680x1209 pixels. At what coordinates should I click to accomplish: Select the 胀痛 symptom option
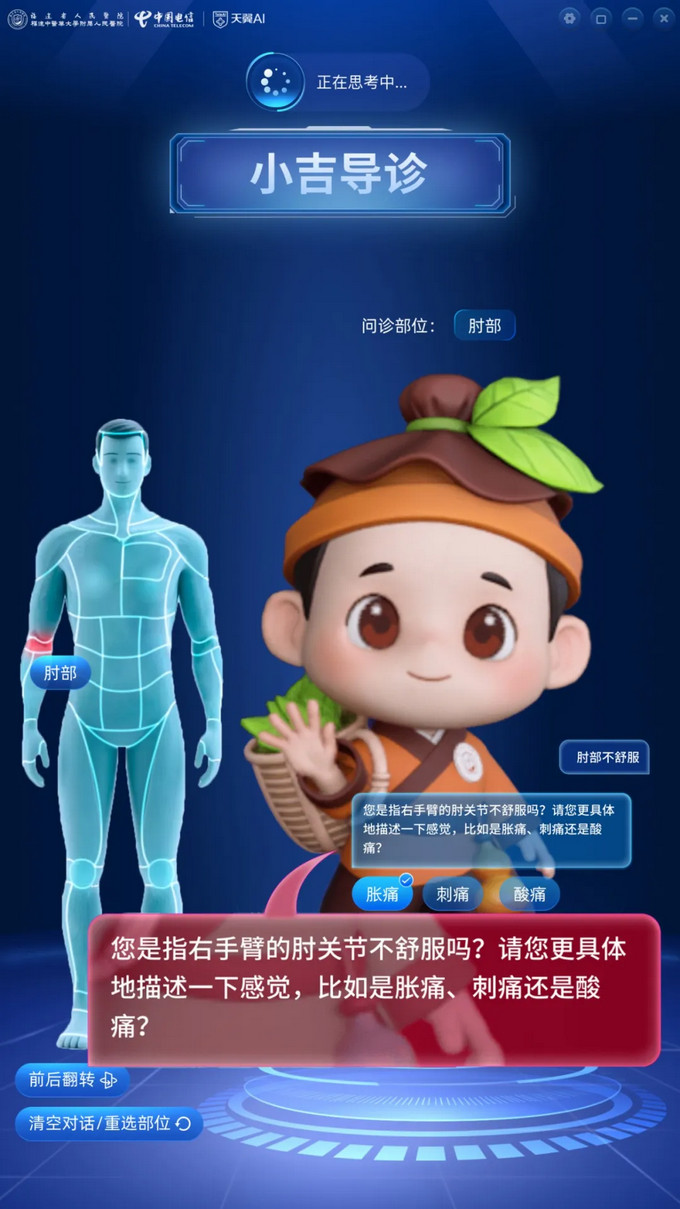point(382,894)
